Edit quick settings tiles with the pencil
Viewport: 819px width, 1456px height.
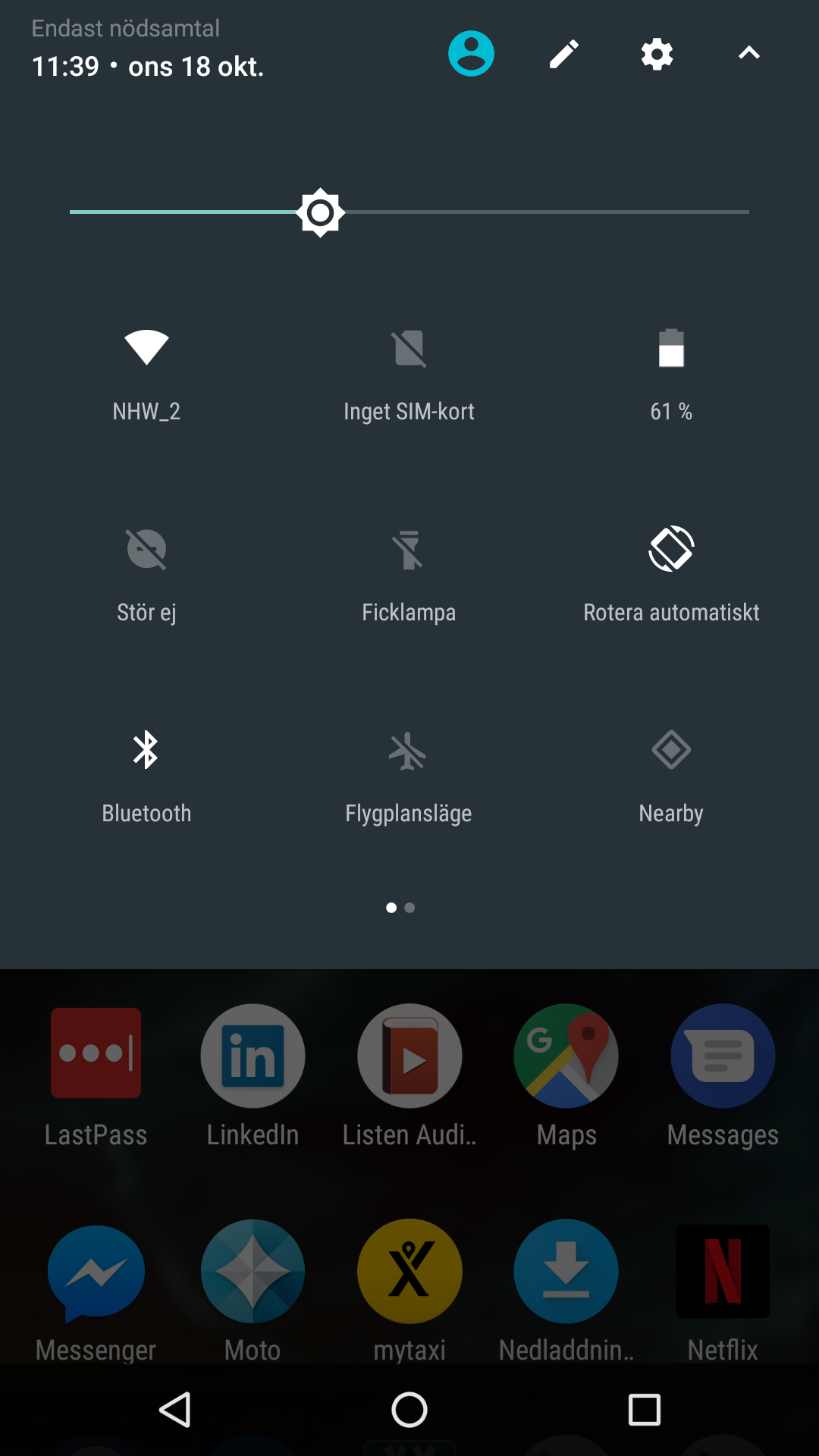click(564, 54)
